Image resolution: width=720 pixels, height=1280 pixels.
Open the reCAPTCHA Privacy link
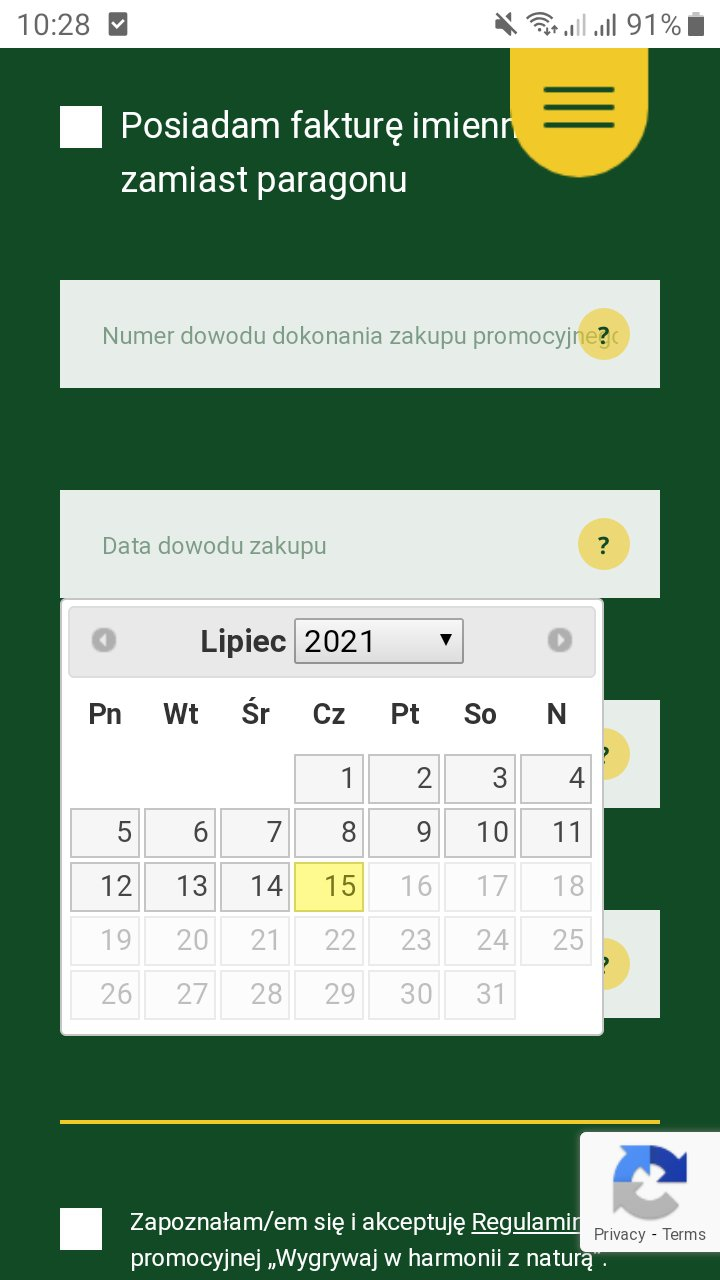click(619, 1234)
